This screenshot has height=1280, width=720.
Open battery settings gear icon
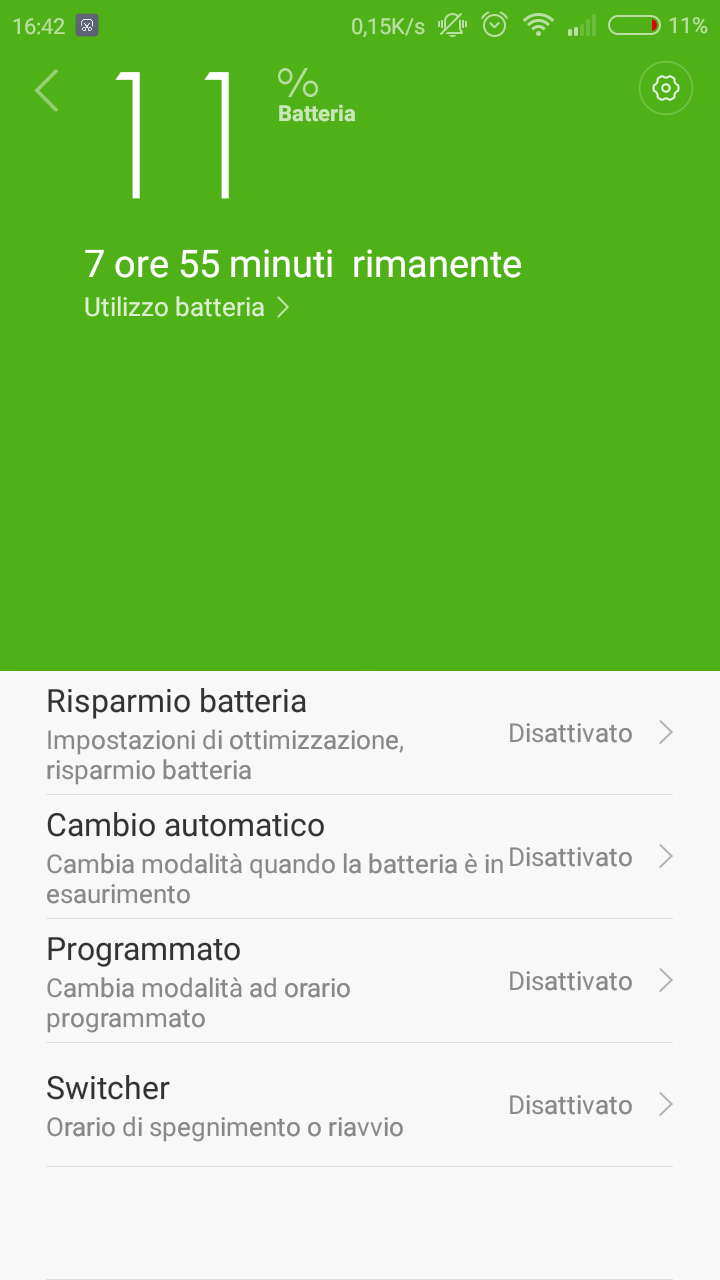(x=666, y=89)
